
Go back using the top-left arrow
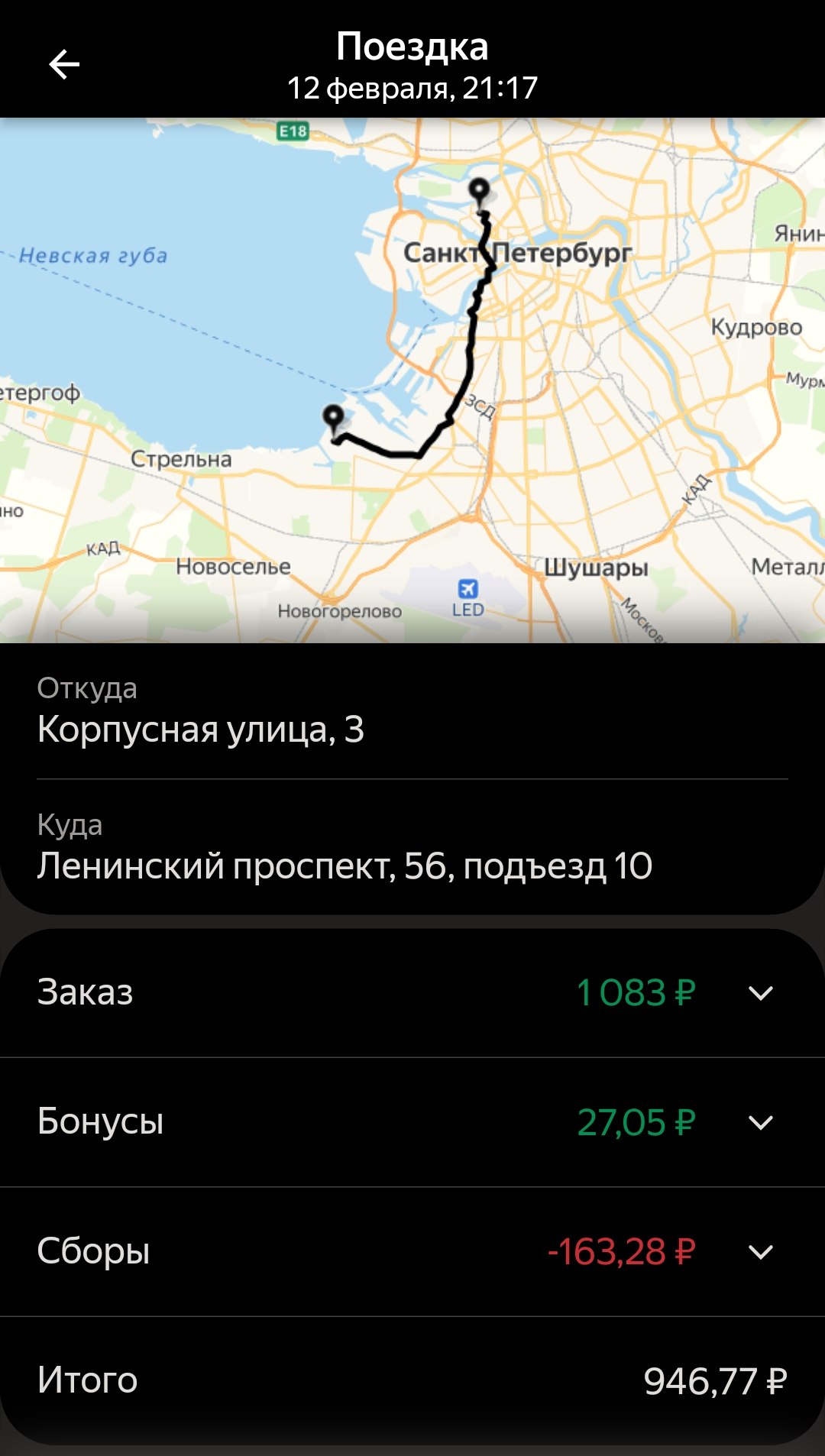tap(64, 64)
